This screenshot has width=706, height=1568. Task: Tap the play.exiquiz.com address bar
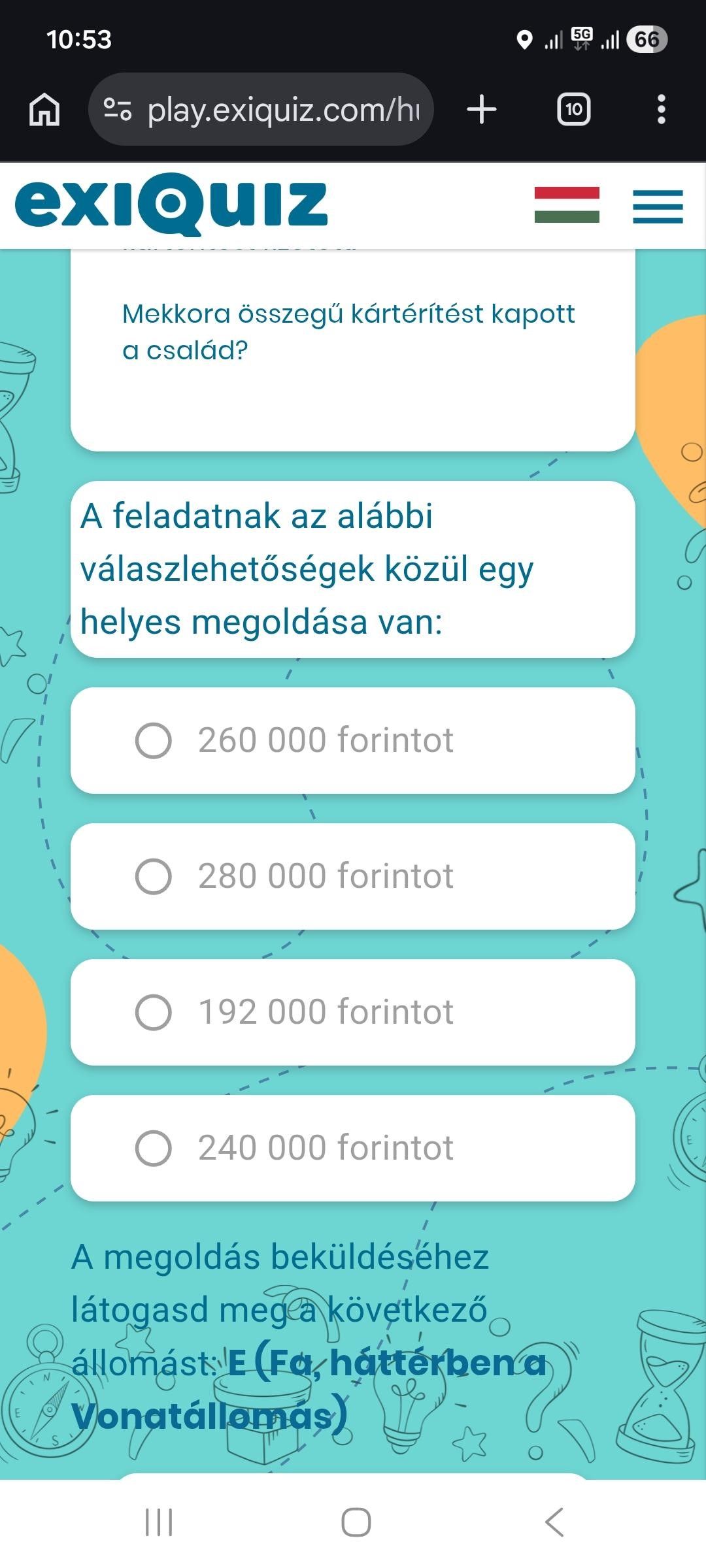281,110
